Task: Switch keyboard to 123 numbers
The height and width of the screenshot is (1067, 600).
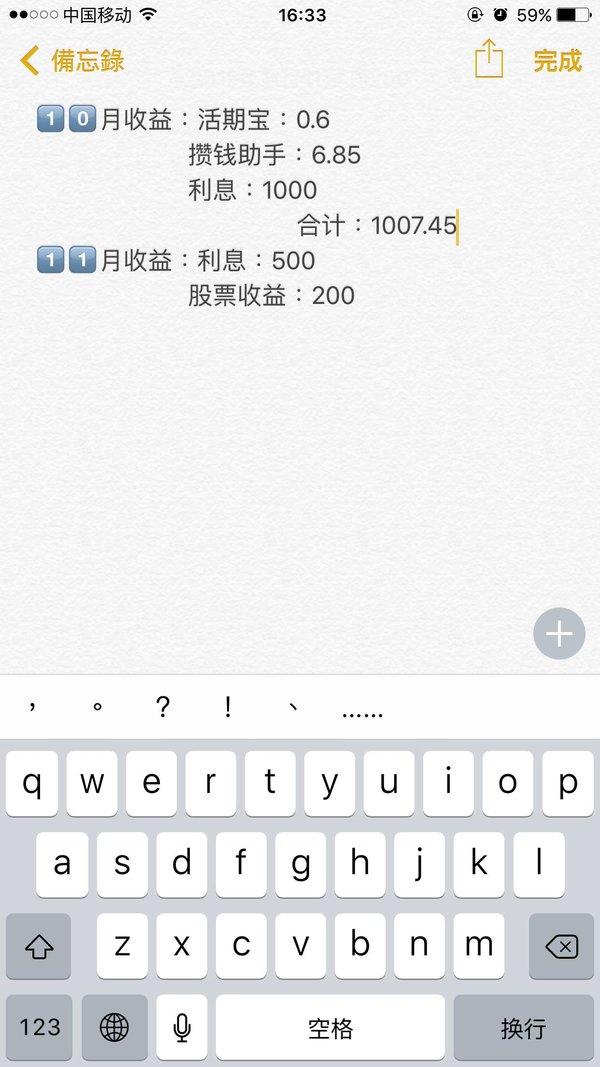Action: (39, 1027)
